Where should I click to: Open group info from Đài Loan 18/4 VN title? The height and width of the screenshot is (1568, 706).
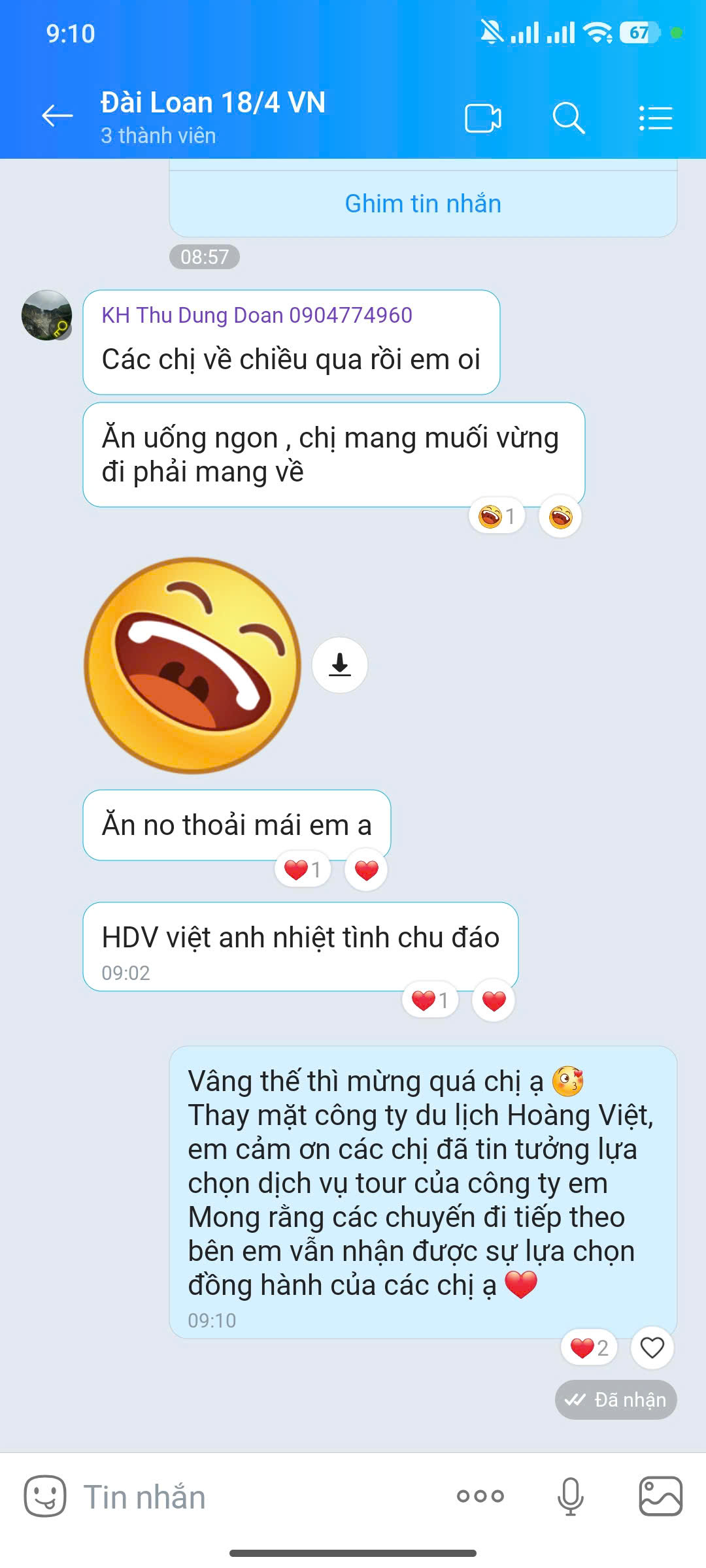pyautogui.click(x=213, y=103)
